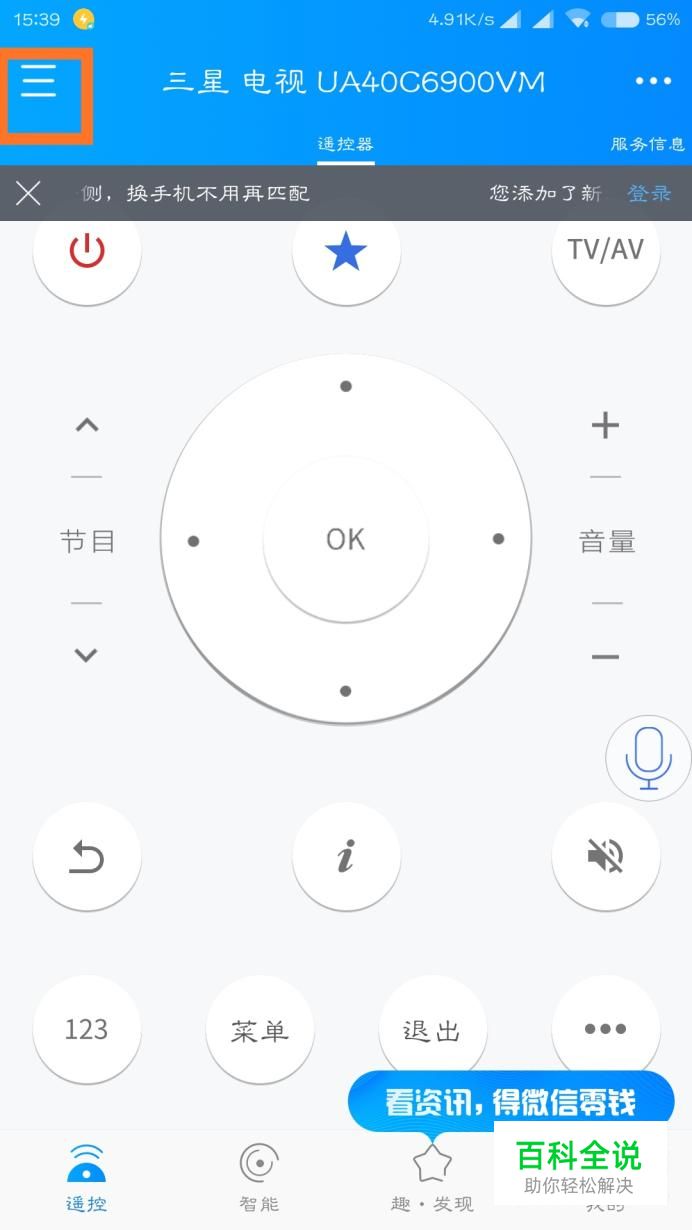
Task: Tap the red power button
Action: click(87, 252)
